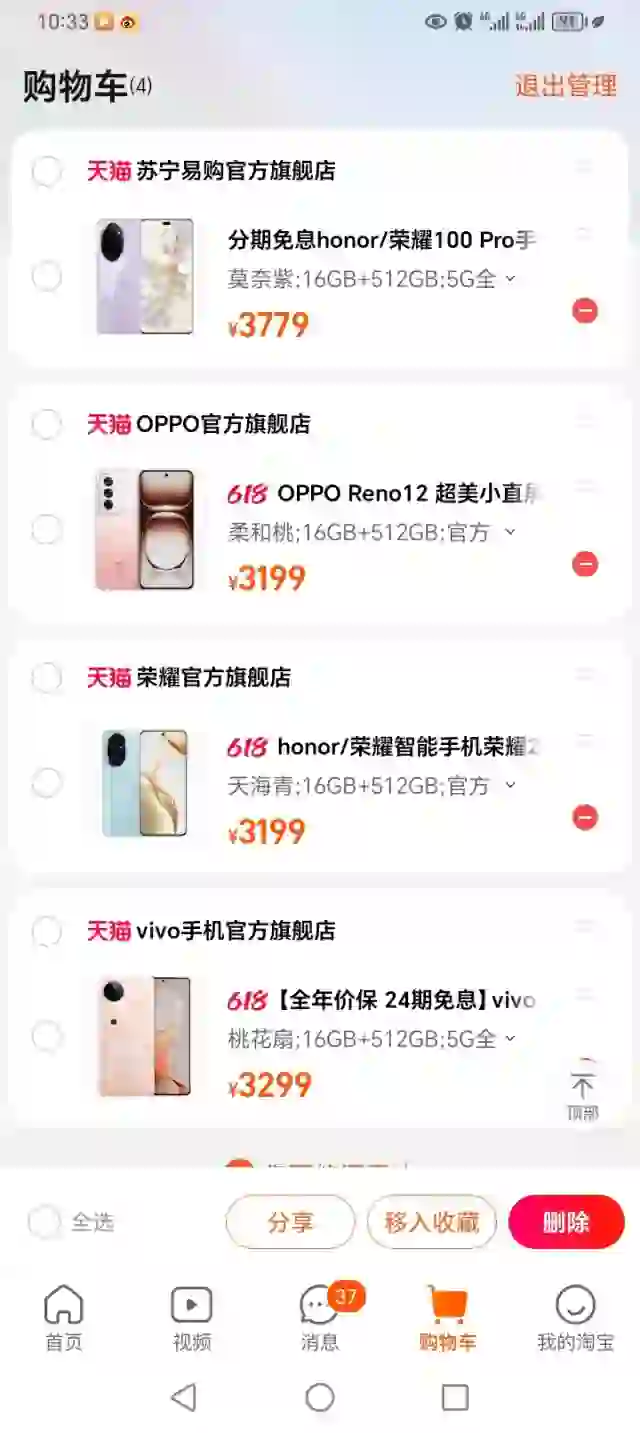Tap 退出管理 to exit manage mode
The width and height of the screenshot is (640, 1433).
pos(566,86)
